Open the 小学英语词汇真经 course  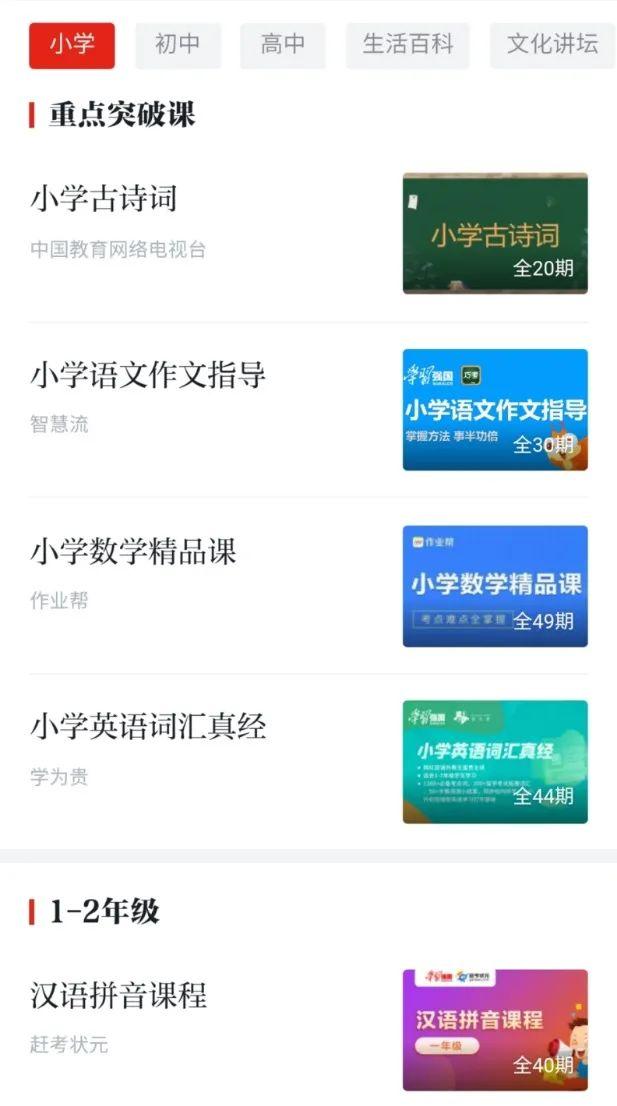(148, 726)
